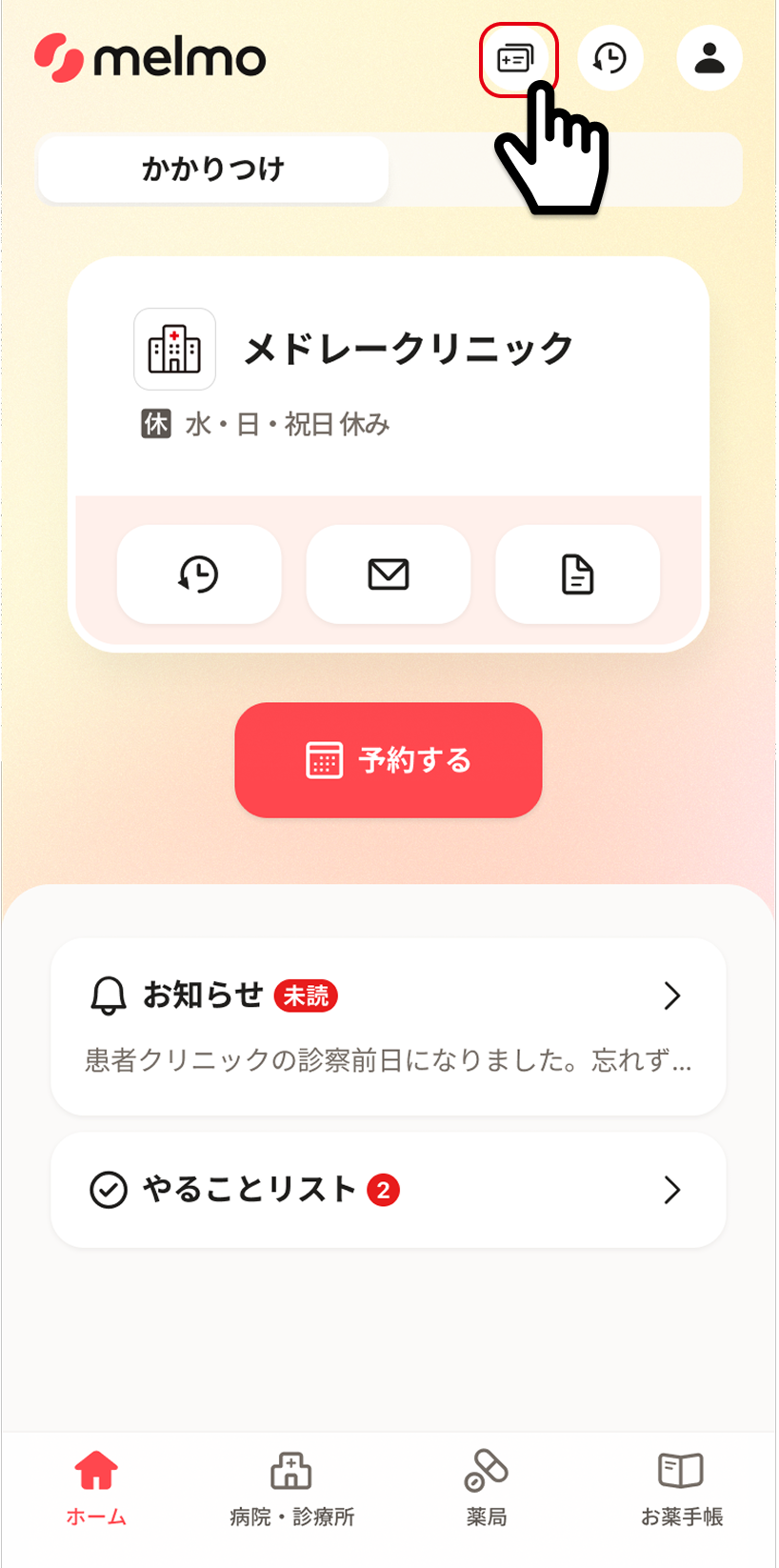Open the お薬手帳 tab

click(x=681, y=1490)
